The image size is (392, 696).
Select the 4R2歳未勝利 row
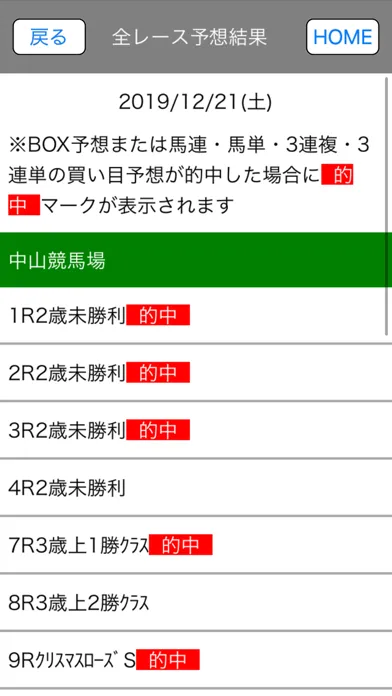(x=196, y=487)
